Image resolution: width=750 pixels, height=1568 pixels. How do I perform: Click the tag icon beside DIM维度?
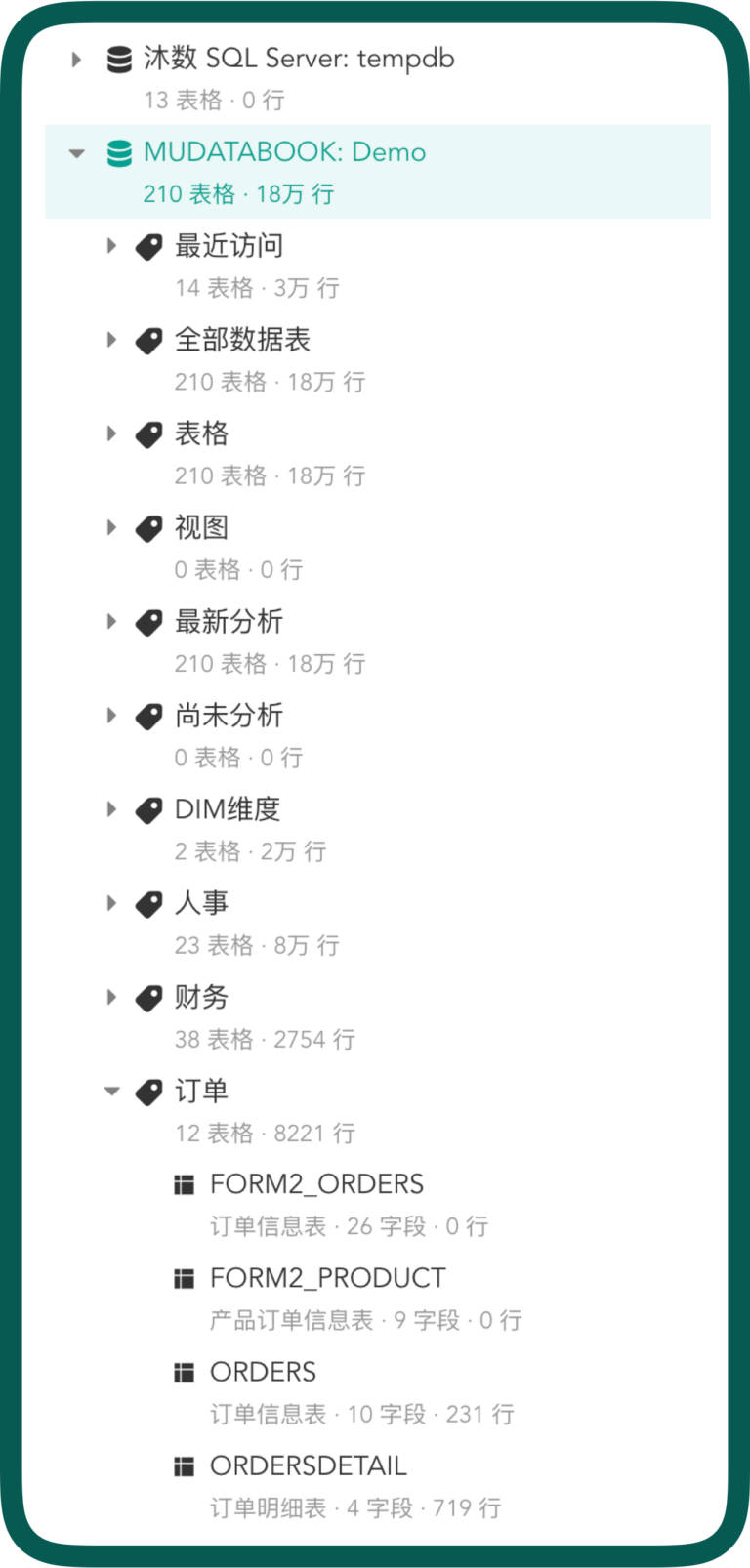(x=147, y=808)
